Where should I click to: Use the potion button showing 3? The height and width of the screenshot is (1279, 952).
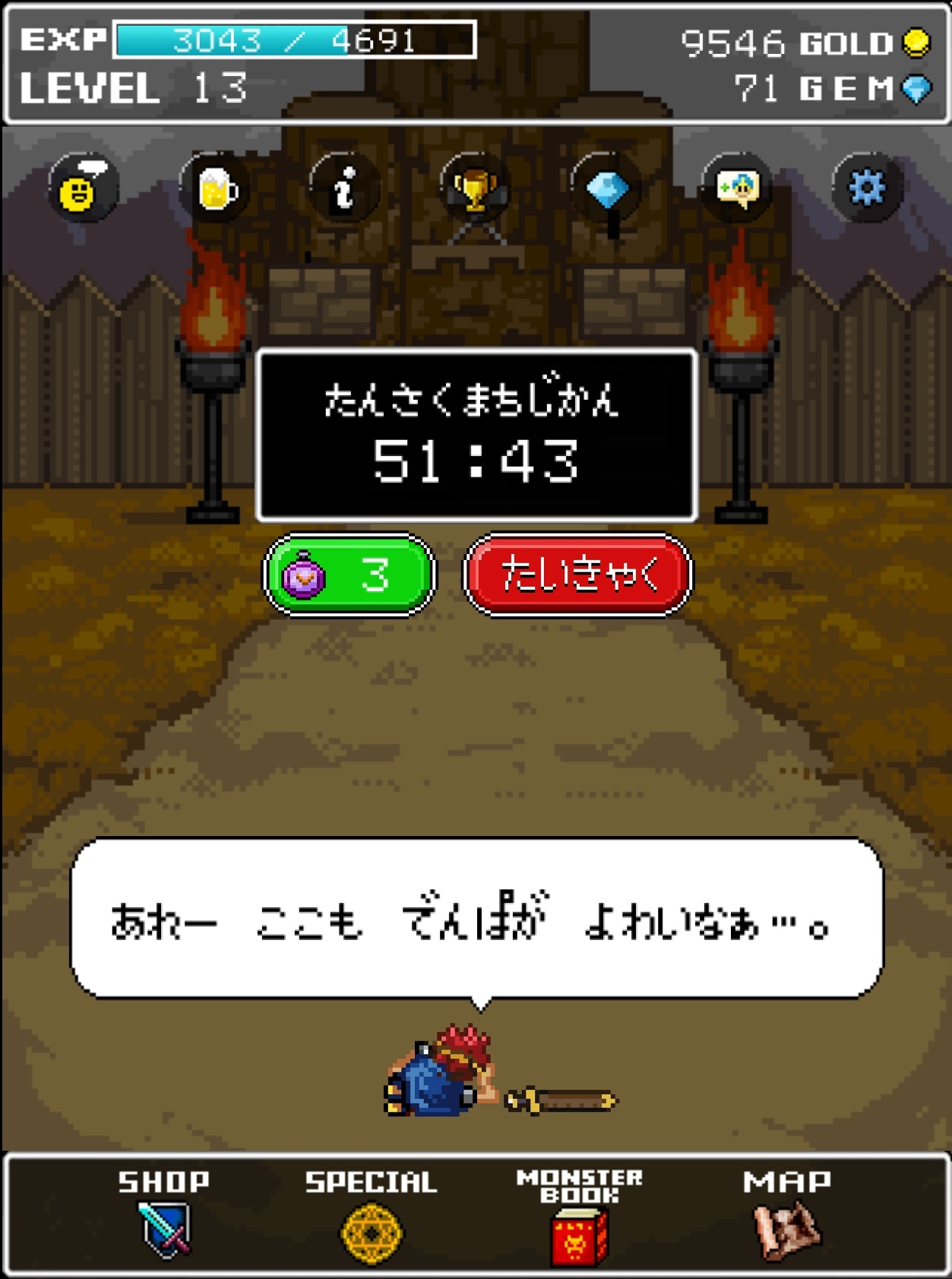click(349, 575)
